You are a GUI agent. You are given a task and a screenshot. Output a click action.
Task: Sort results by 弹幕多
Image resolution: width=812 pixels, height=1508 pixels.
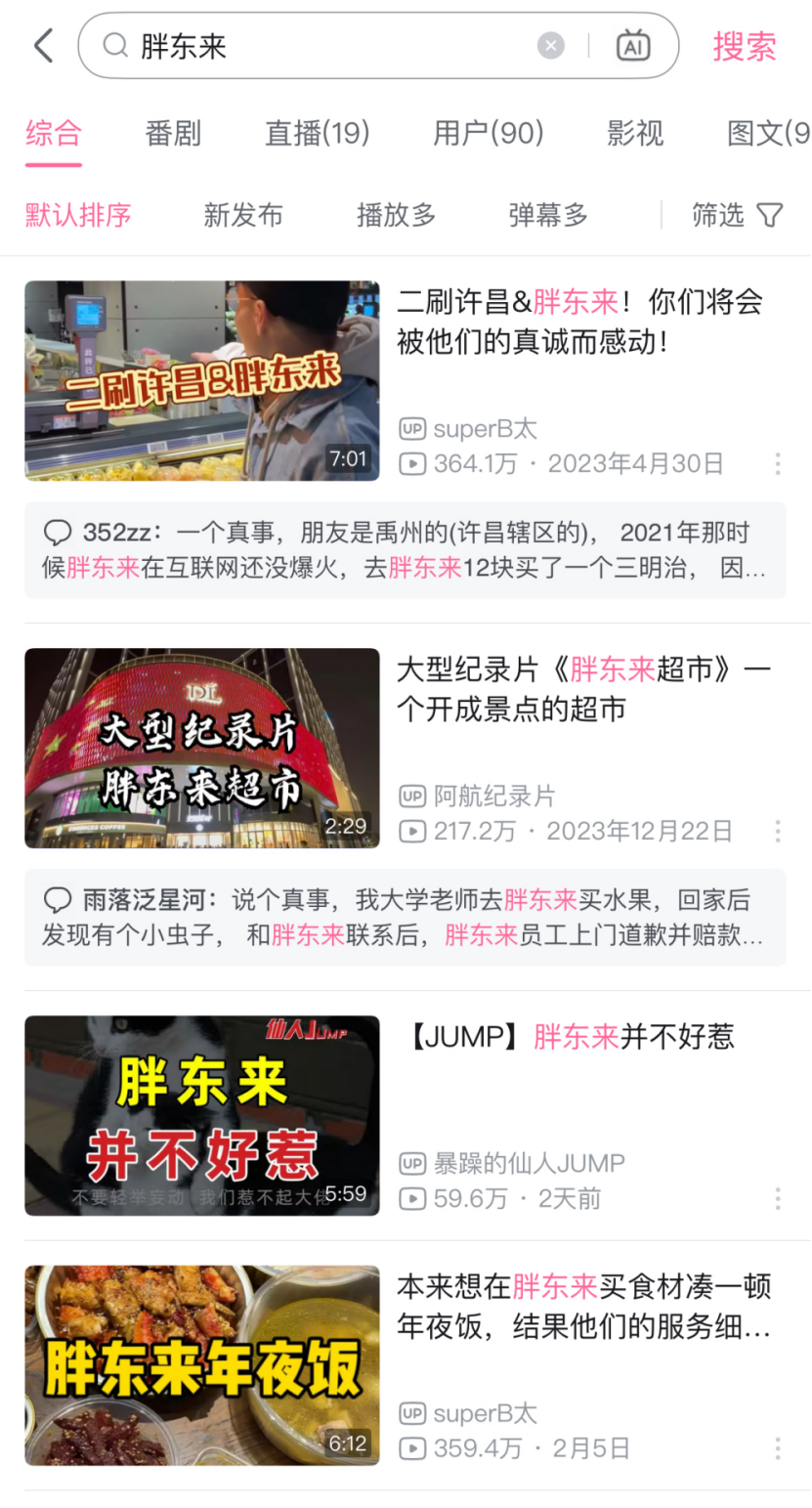[x=548, y=215]
